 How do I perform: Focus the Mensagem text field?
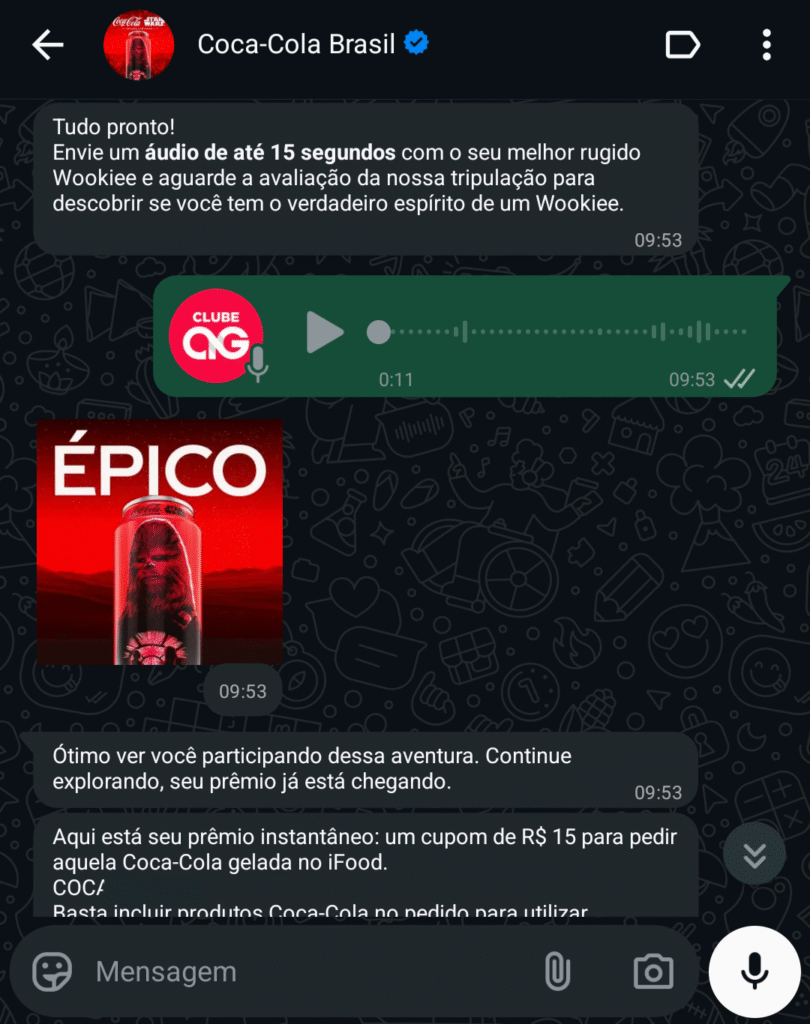(300, 971)
